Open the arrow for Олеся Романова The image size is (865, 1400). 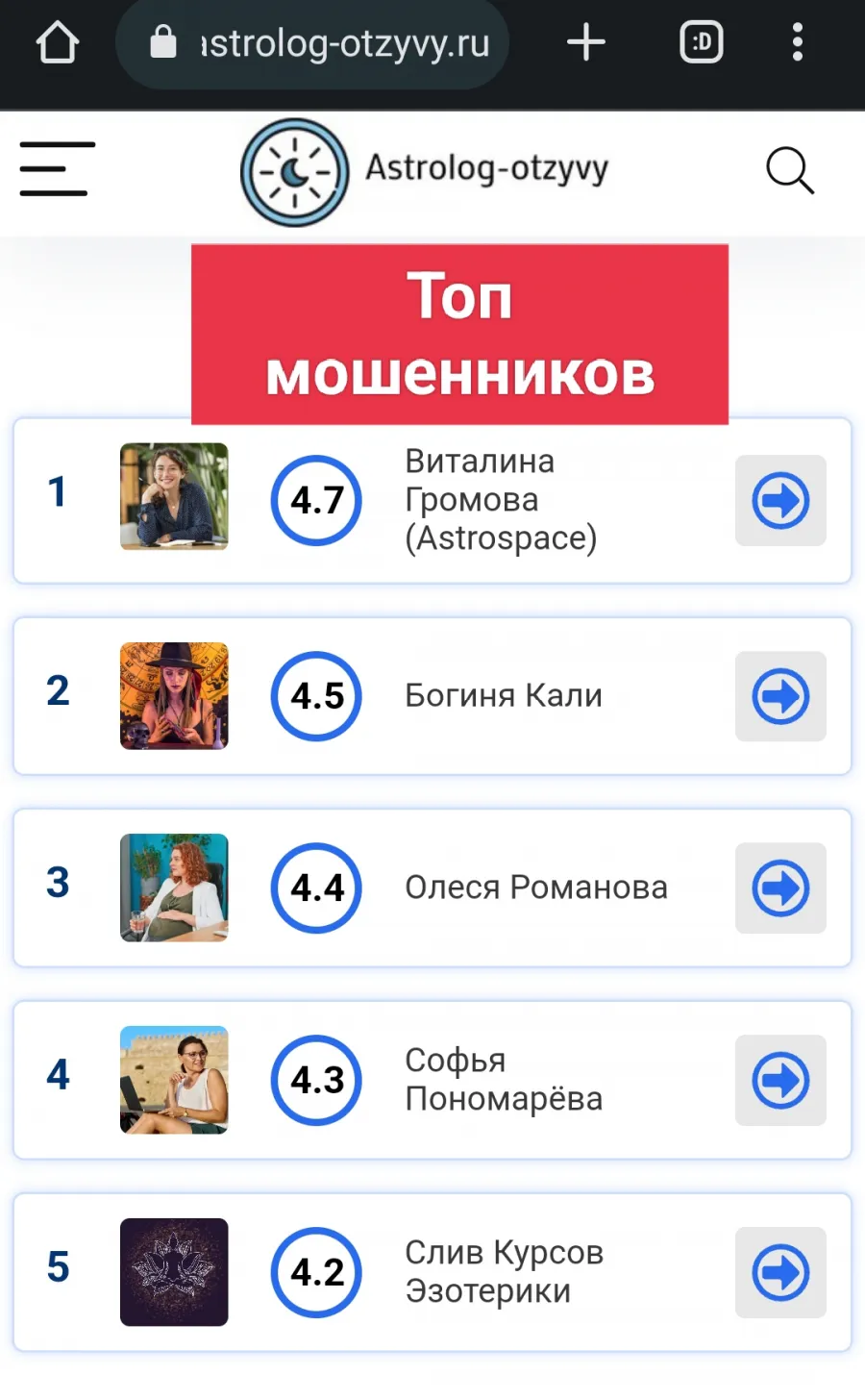click(780, 888)
